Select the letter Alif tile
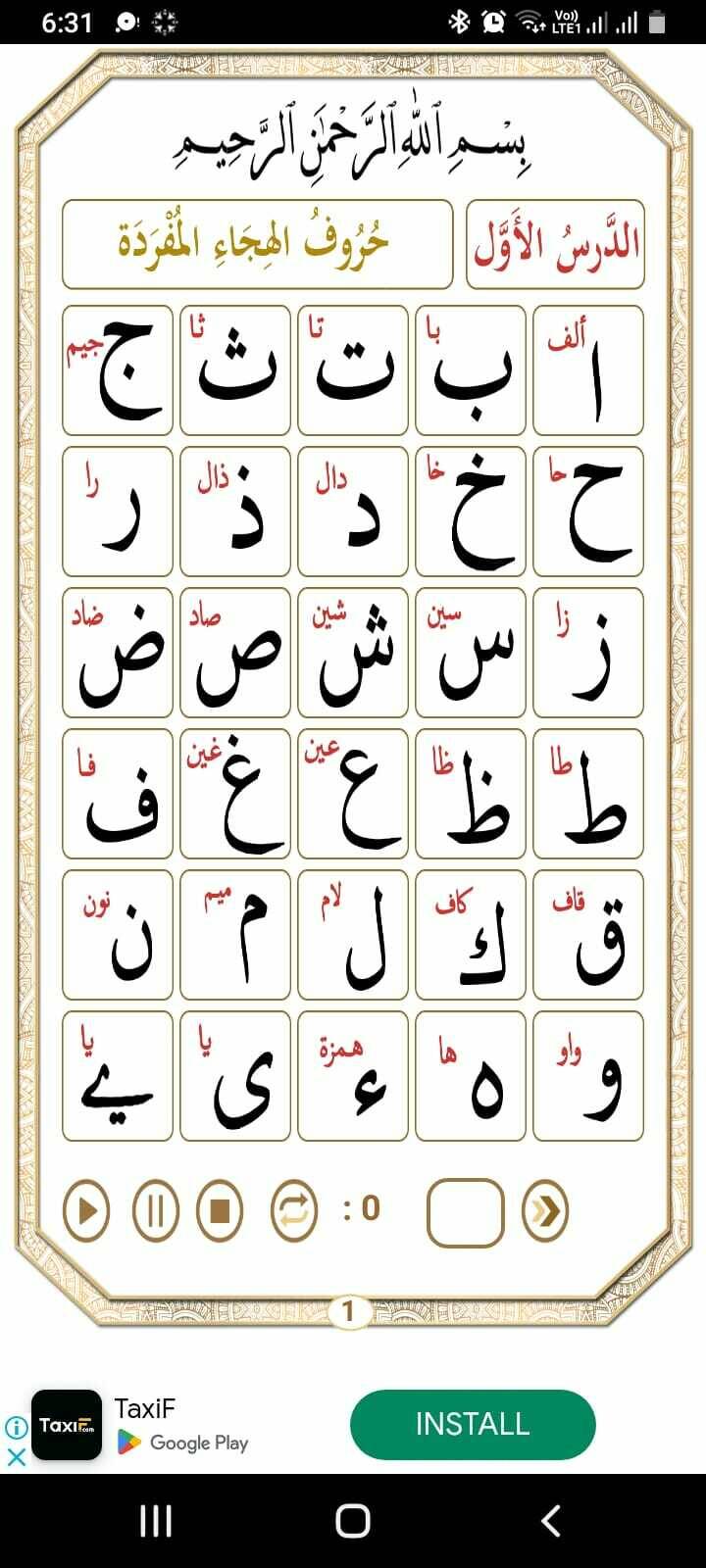Screen dimensions: 706x1568 (x=588, y=370)
